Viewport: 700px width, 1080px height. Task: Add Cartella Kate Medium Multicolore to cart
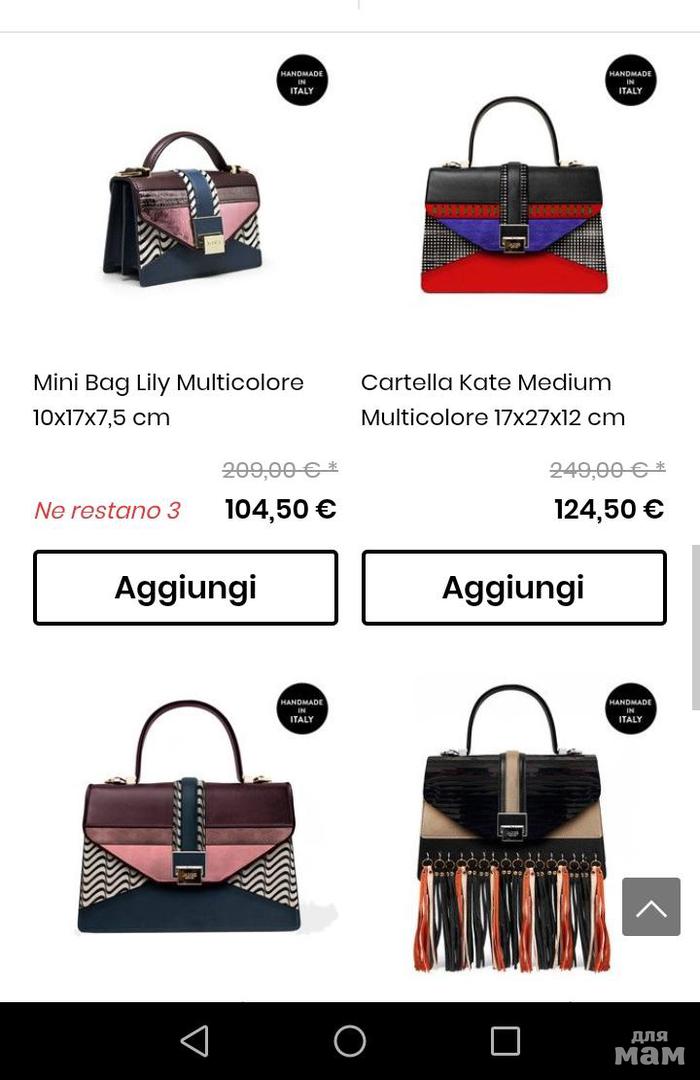[x=513, y=588]
